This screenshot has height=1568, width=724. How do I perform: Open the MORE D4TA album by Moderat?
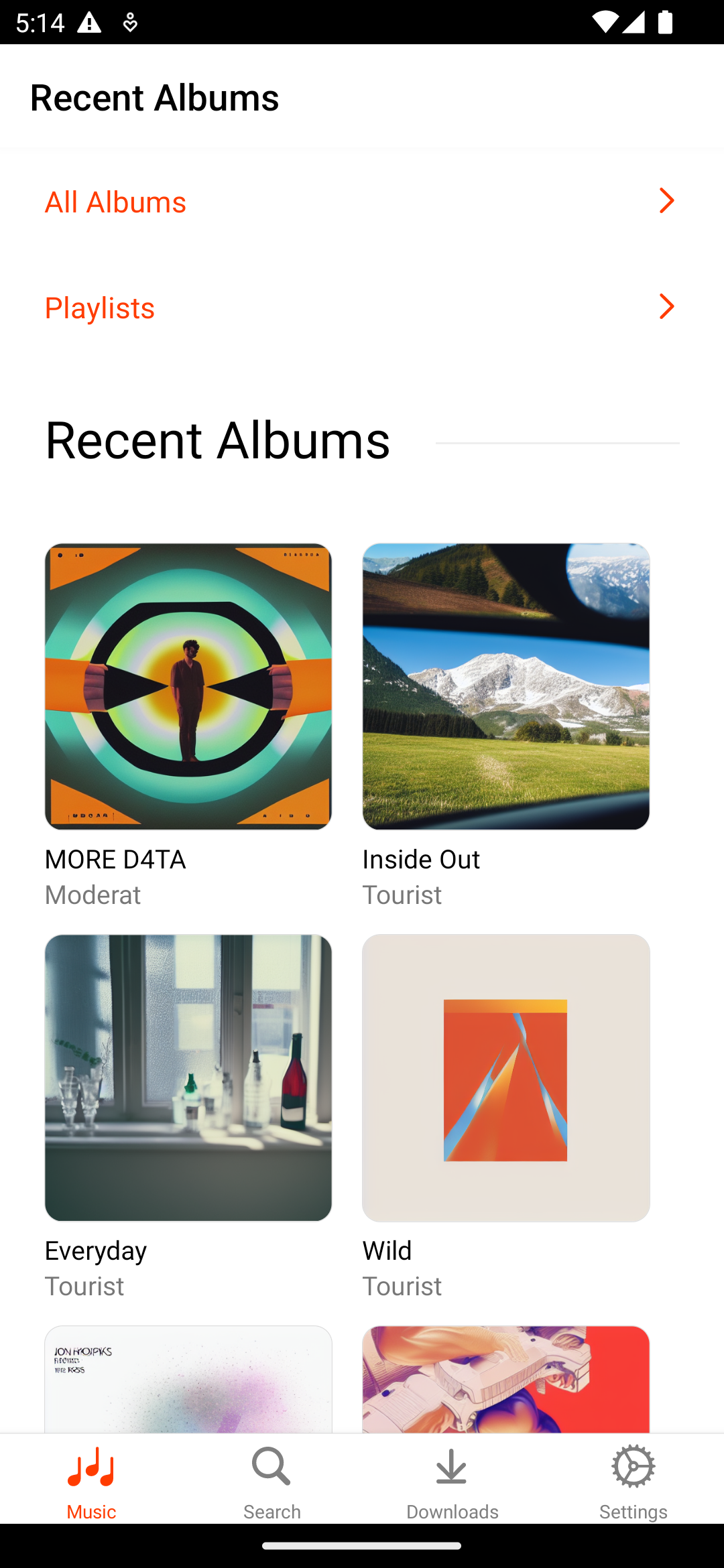[188, 687]
